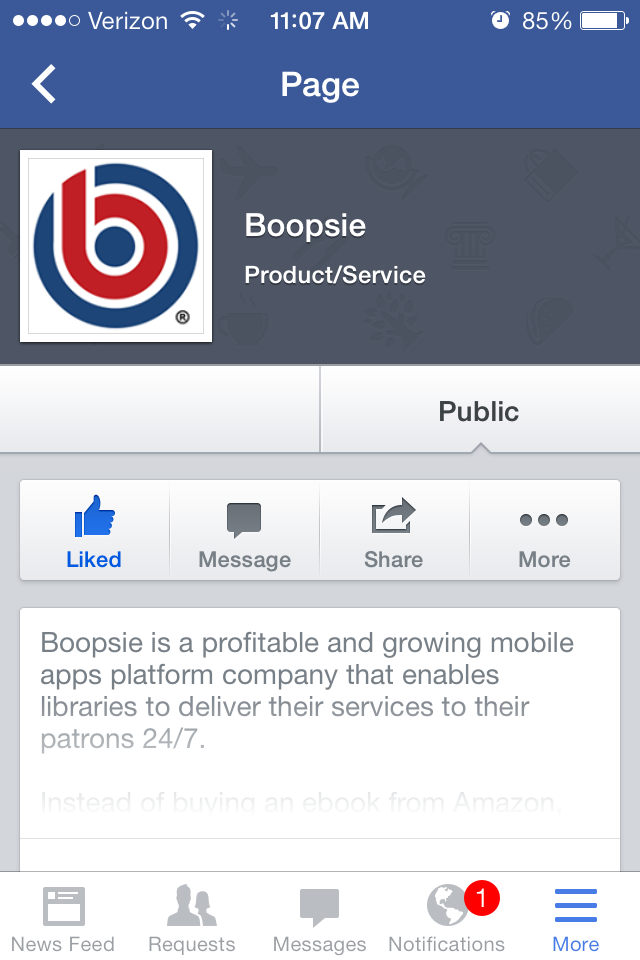Expand the Boopsie description text
The width and height of the screenshot is (640, 960).
(x=320, y=723)
